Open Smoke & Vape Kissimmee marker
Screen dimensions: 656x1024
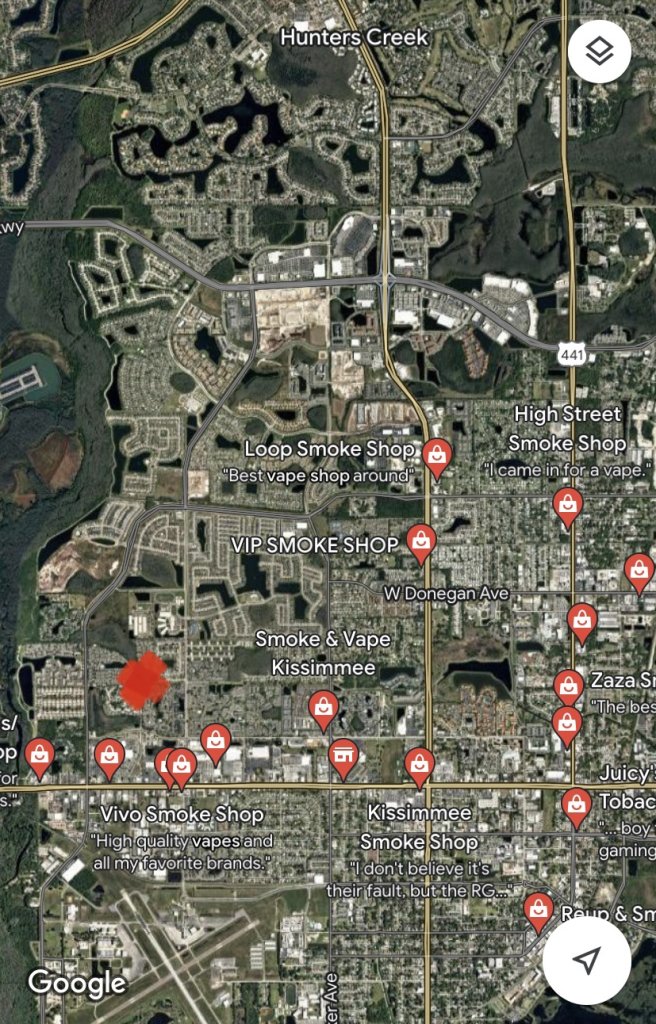point(322,708)
